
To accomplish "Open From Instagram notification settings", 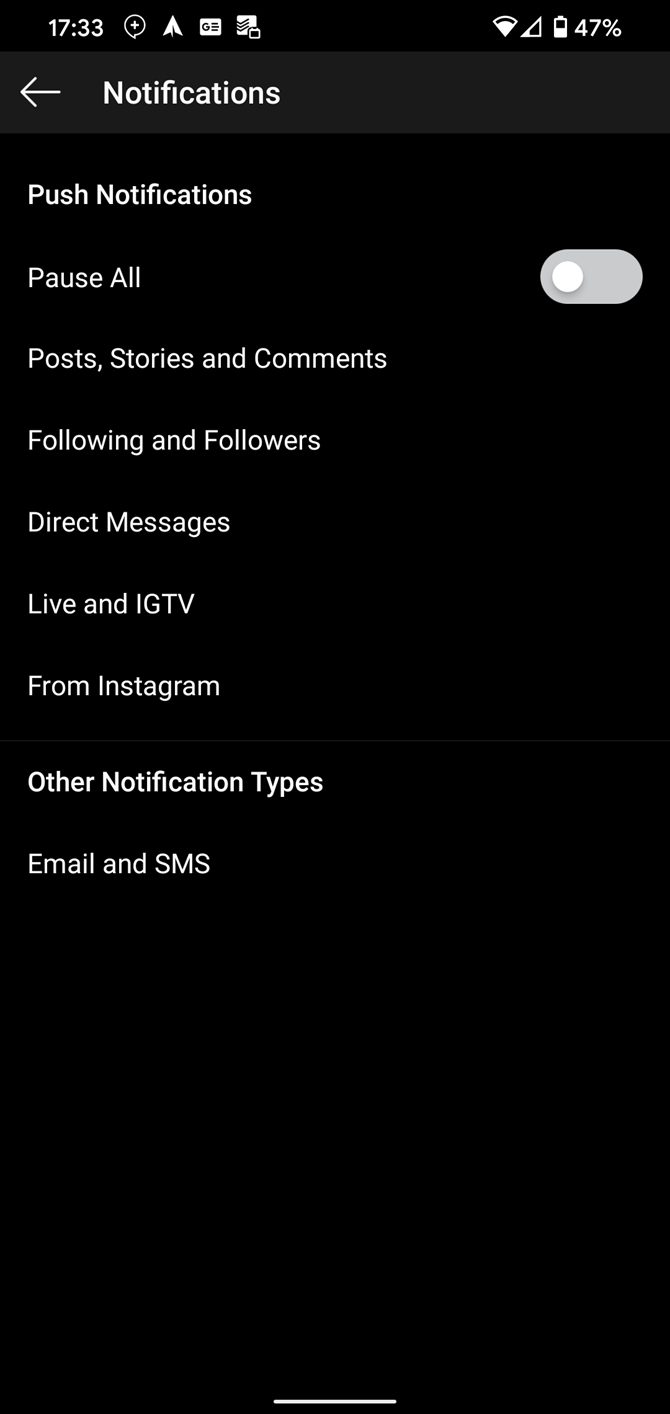I will click(124, 686).
